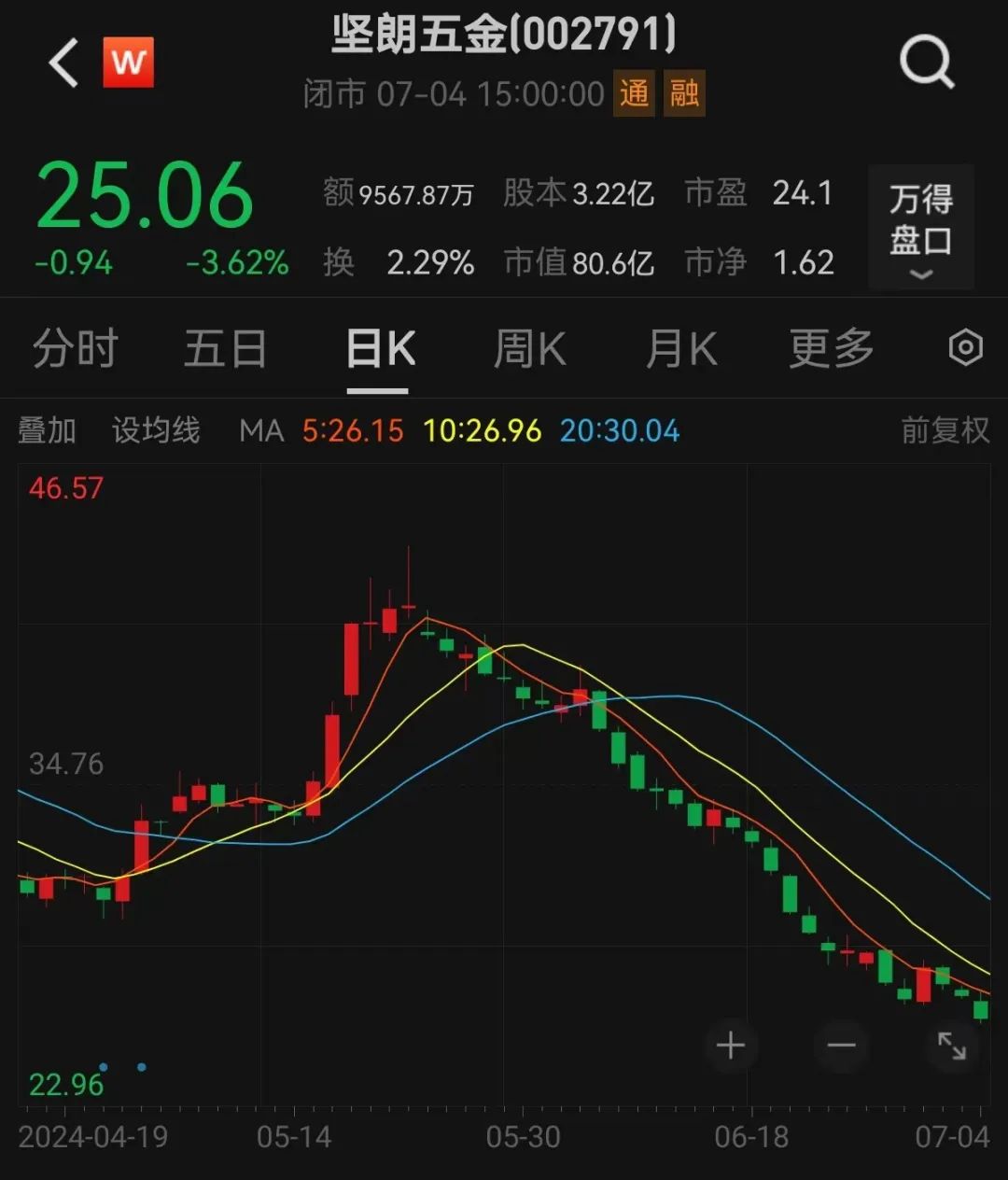Zoom in the K-line chart with plus
Viewport: 1008px width, 1180px height.
pos(730,1046)
